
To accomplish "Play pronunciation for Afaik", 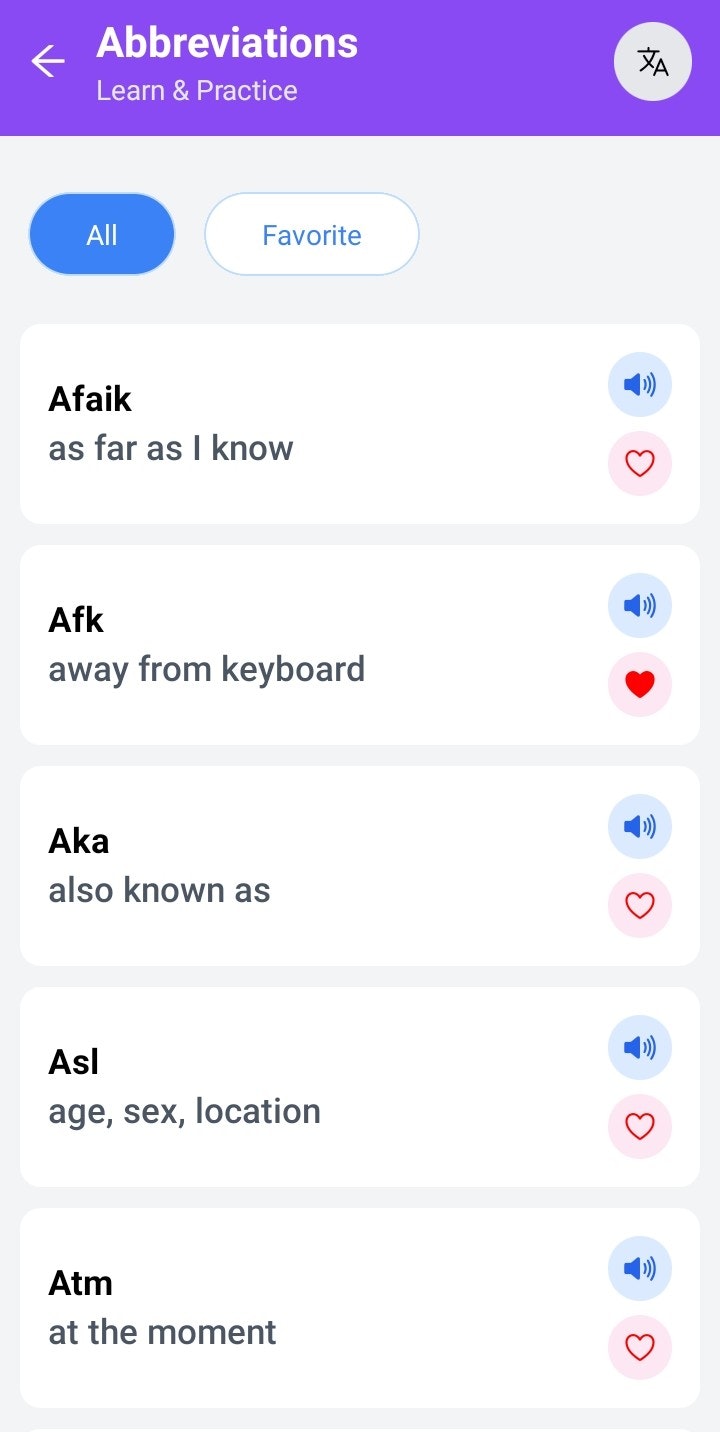I will (640, 384).
